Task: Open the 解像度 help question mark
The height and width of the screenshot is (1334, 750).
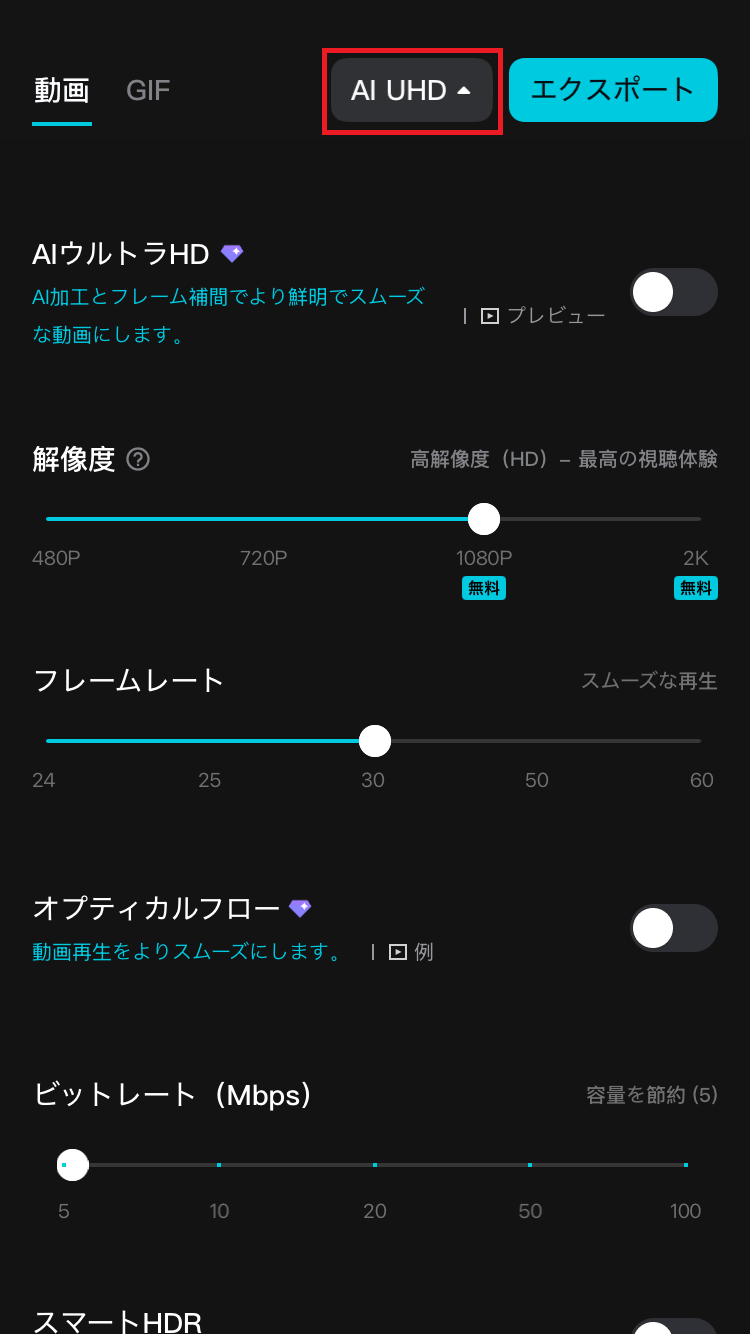Action: pos(139,459)
